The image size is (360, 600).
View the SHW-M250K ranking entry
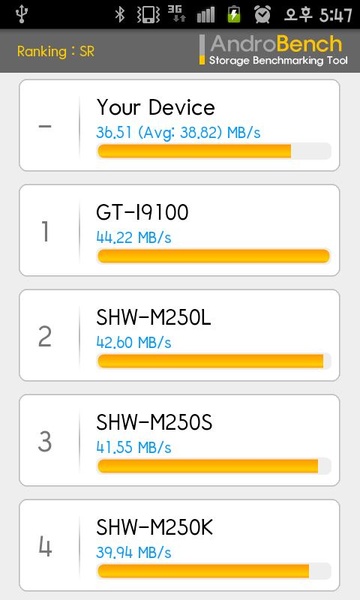pyautogui.click(x=179, y=545)
